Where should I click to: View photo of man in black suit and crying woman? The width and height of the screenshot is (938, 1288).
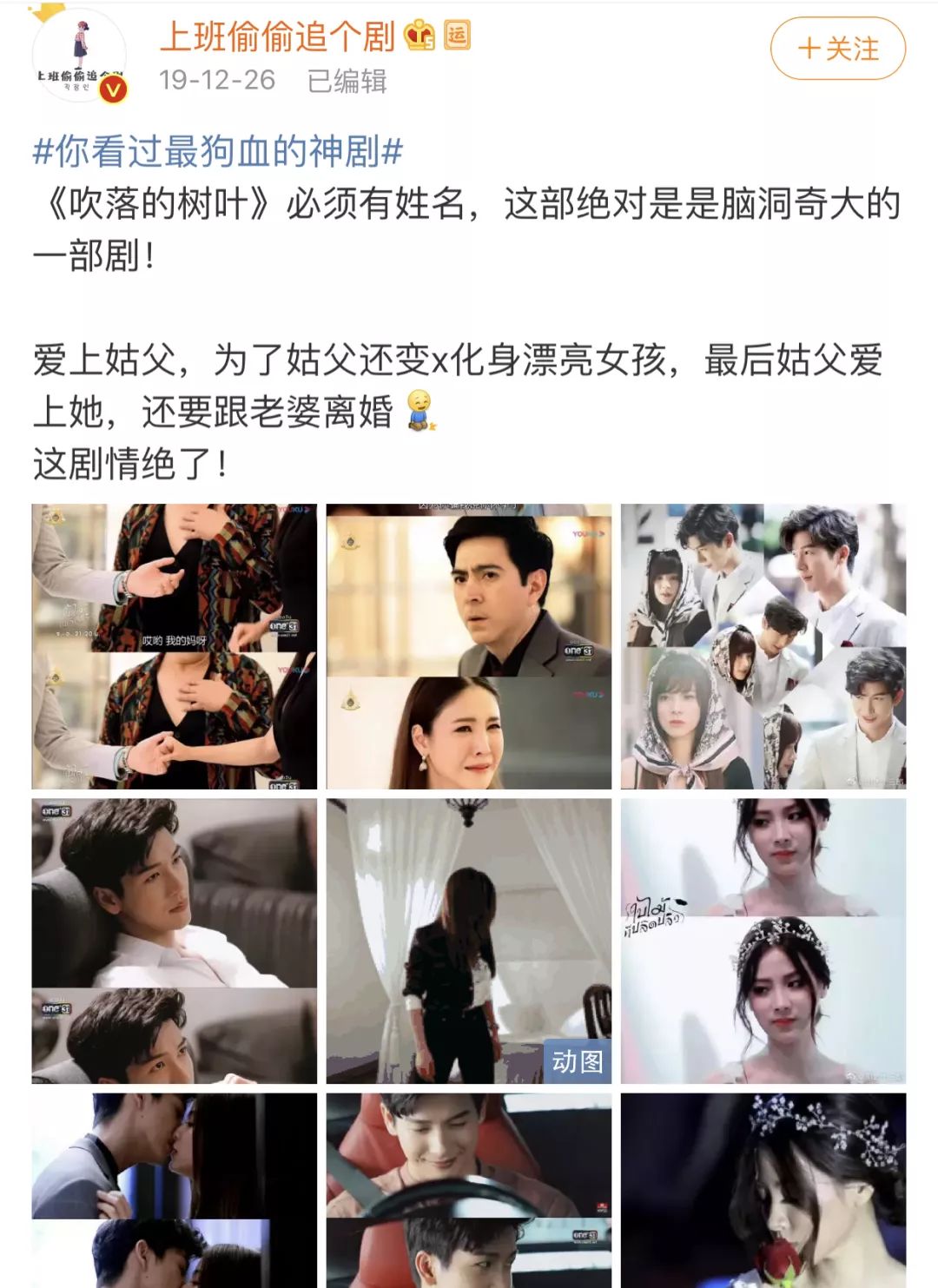pos(468,646)
